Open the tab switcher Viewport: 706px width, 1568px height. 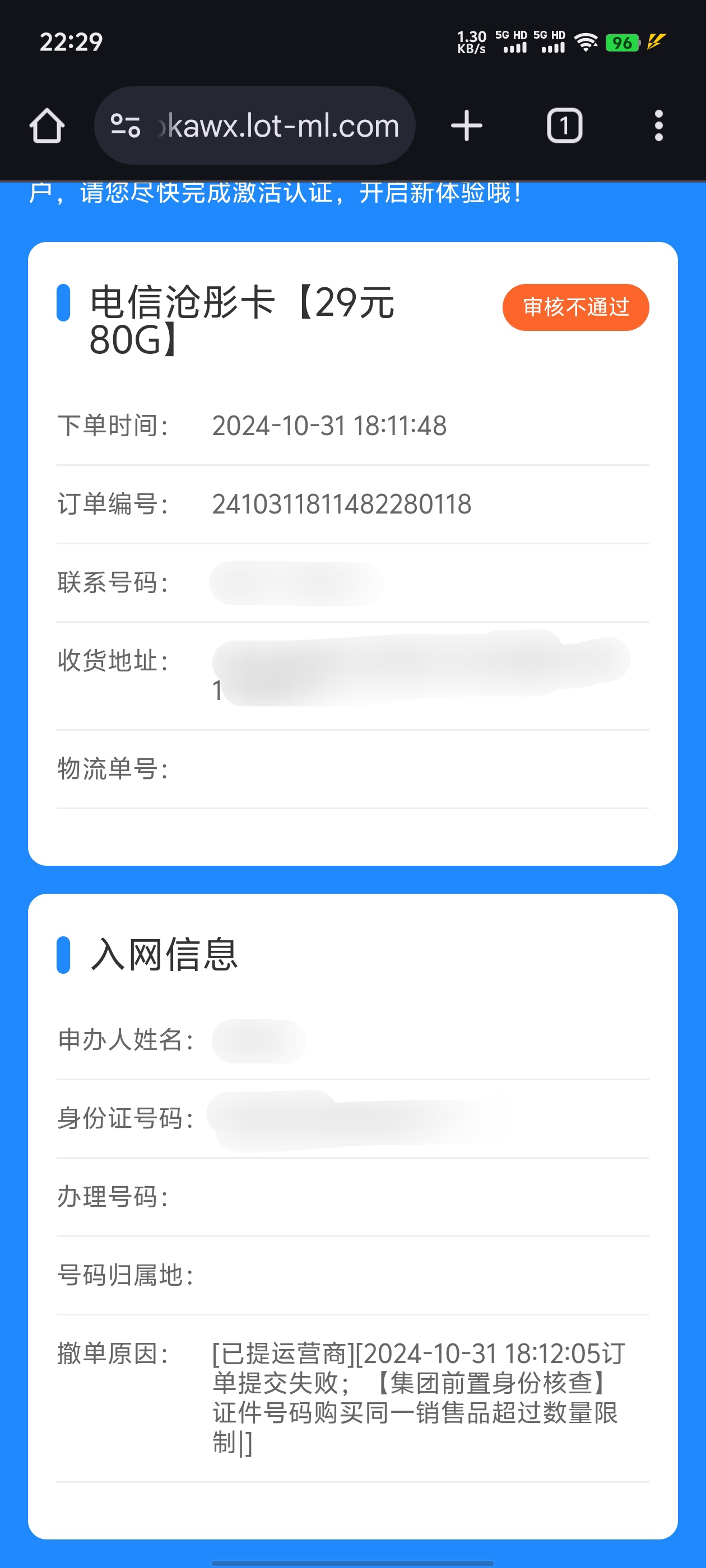point(564,126)
